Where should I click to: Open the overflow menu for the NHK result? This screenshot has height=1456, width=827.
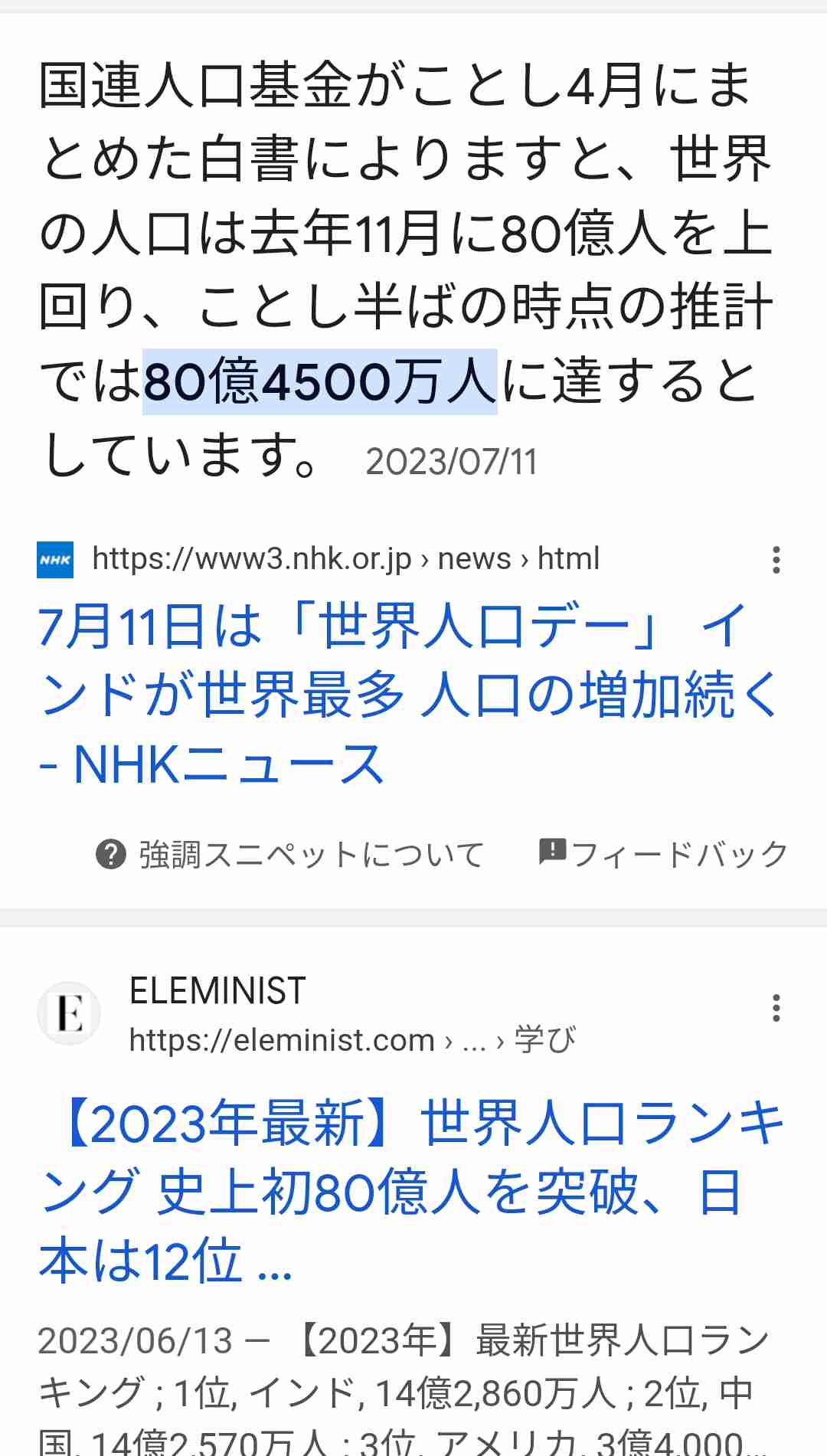(x=776, y=560)
